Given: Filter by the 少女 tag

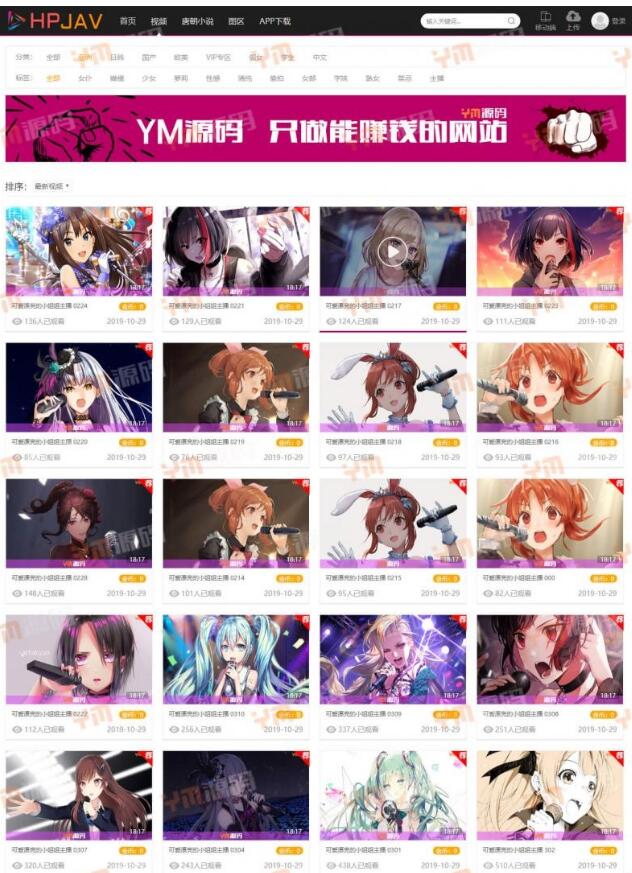Looking at the screenshot, I should tap(149, 77).
